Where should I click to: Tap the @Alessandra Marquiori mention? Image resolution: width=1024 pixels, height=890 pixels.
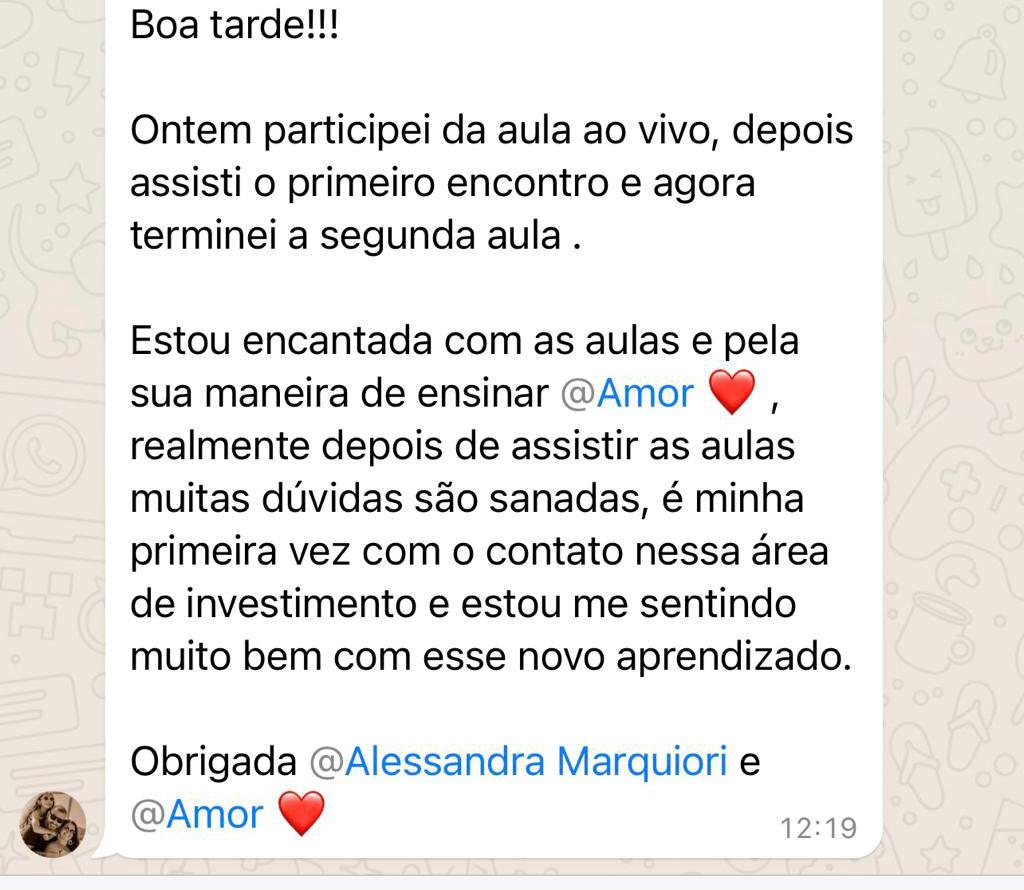point(518,762)
